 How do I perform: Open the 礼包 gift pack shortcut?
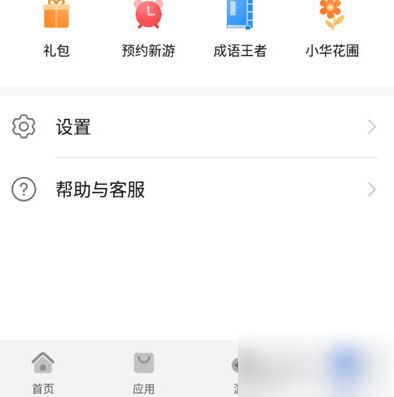[x=56, y=29]
